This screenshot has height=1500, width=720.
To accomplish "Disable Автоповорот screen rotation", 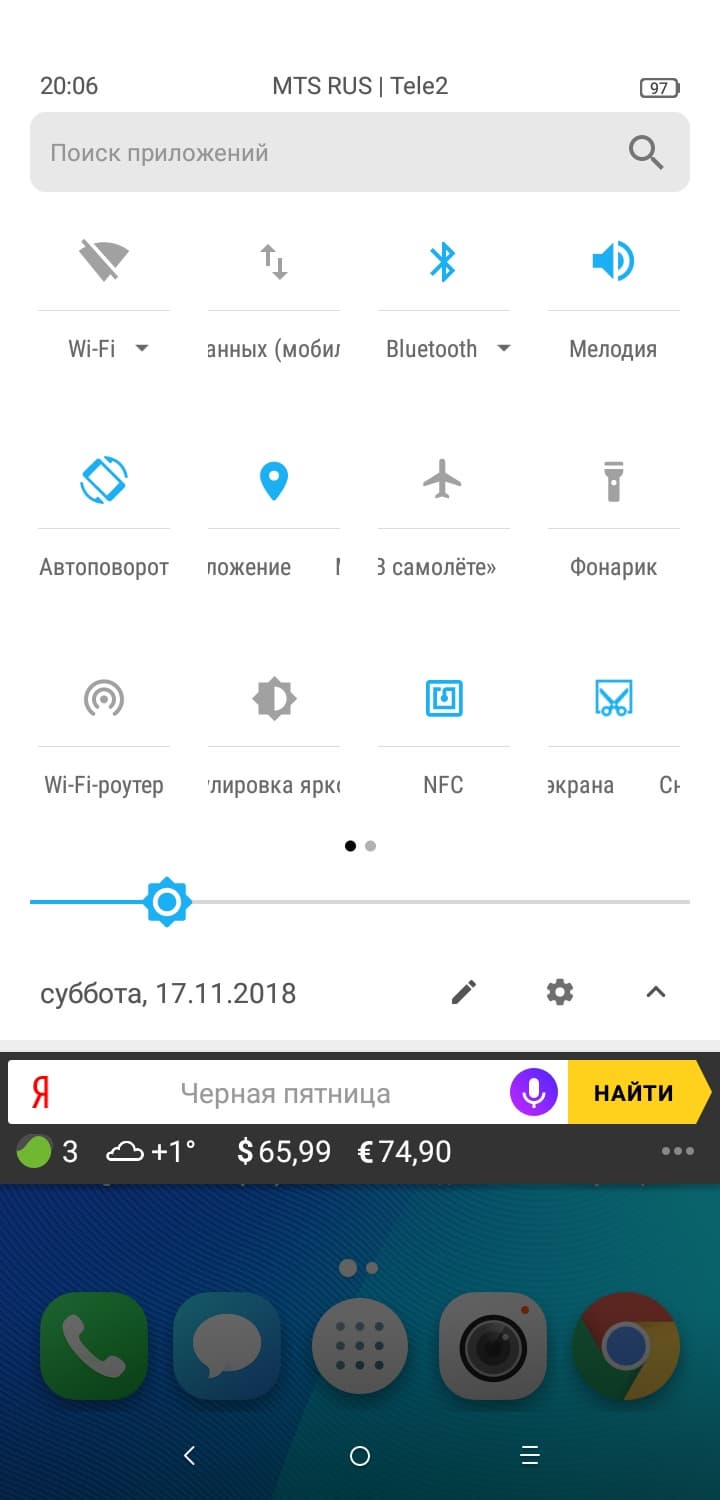I will [x=104, y=480].
